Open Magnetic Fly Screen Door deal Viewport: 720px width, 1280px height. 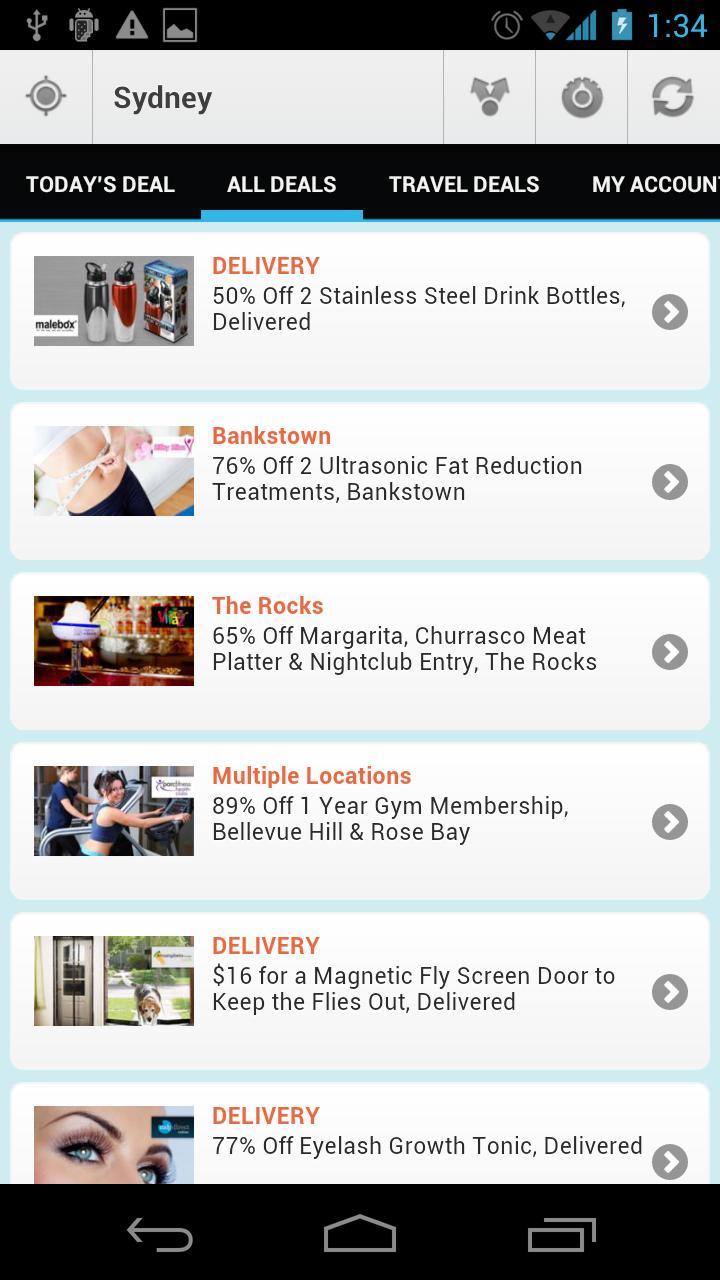click(360, 991)
